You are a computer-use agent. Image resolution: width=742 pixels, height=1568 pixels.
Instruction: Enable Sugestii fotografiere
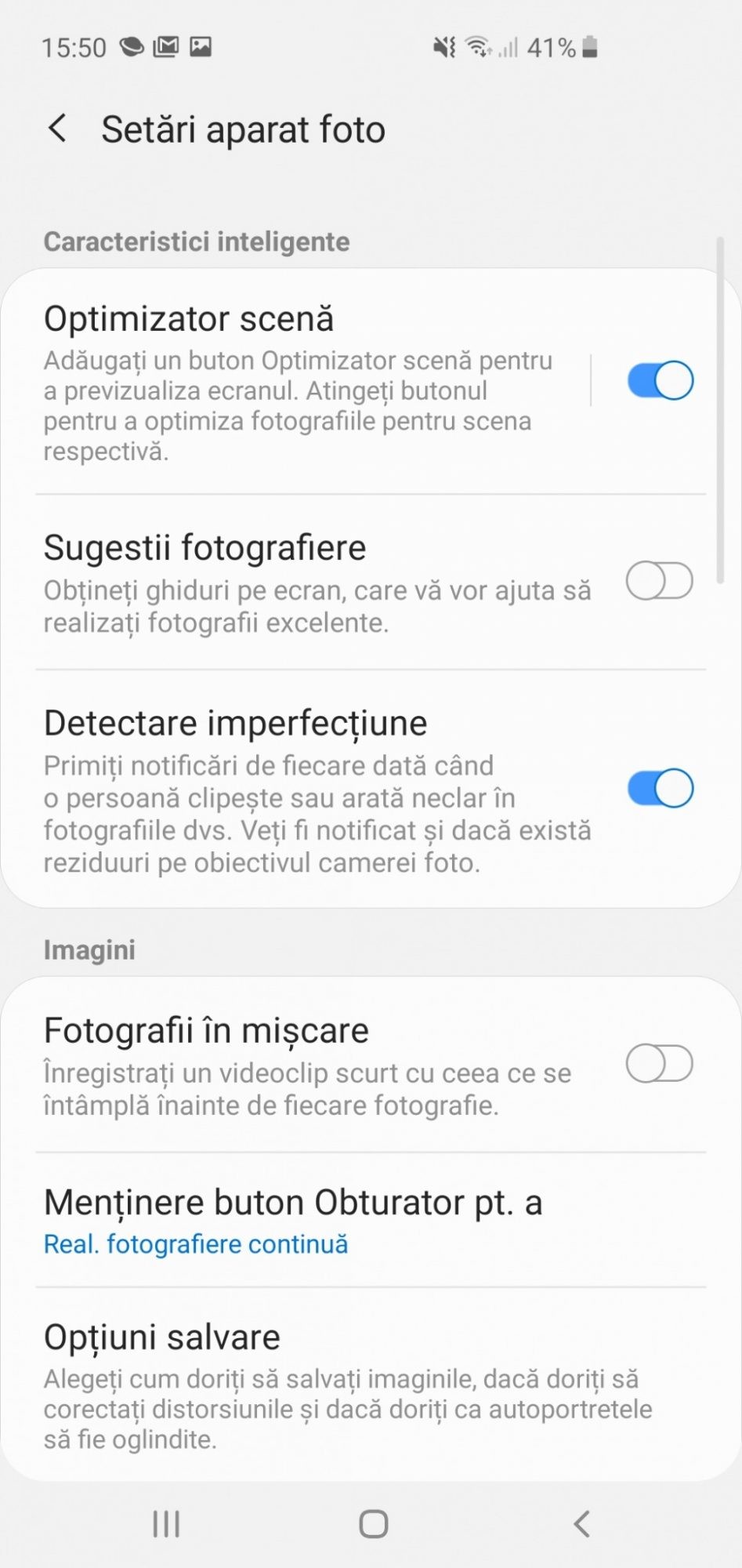(x=660, y=581)
